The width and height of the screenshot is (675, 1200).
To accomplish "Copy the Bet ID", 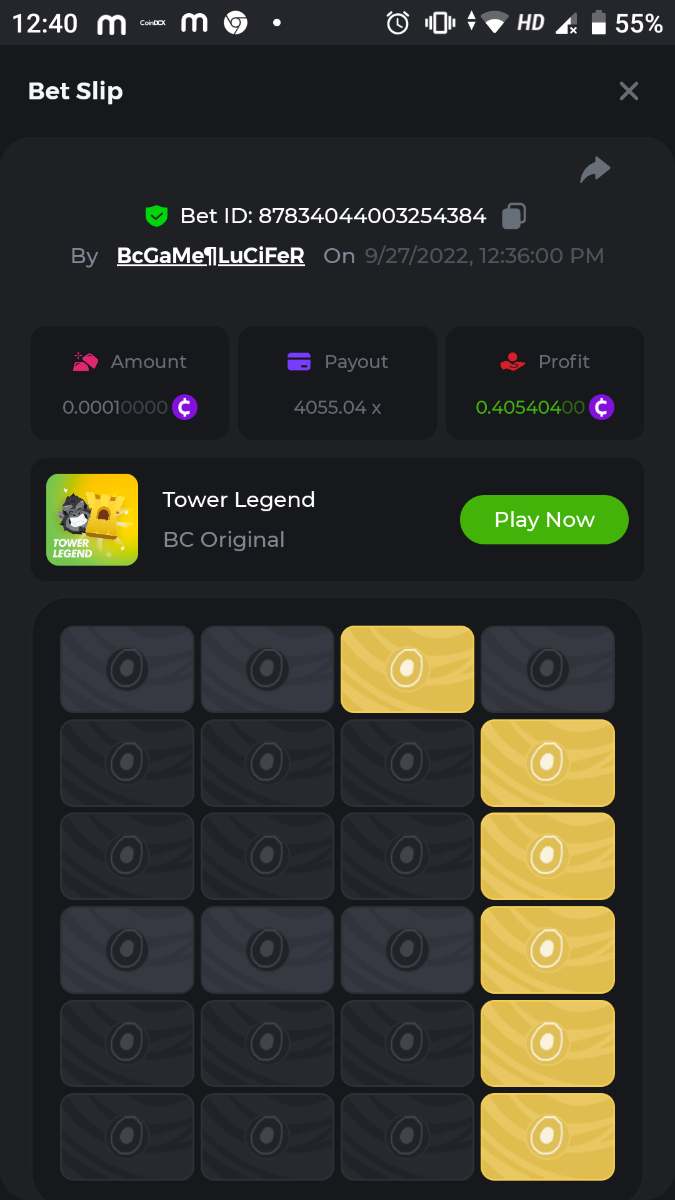I will pyautogui.click(x=514, y=215).
